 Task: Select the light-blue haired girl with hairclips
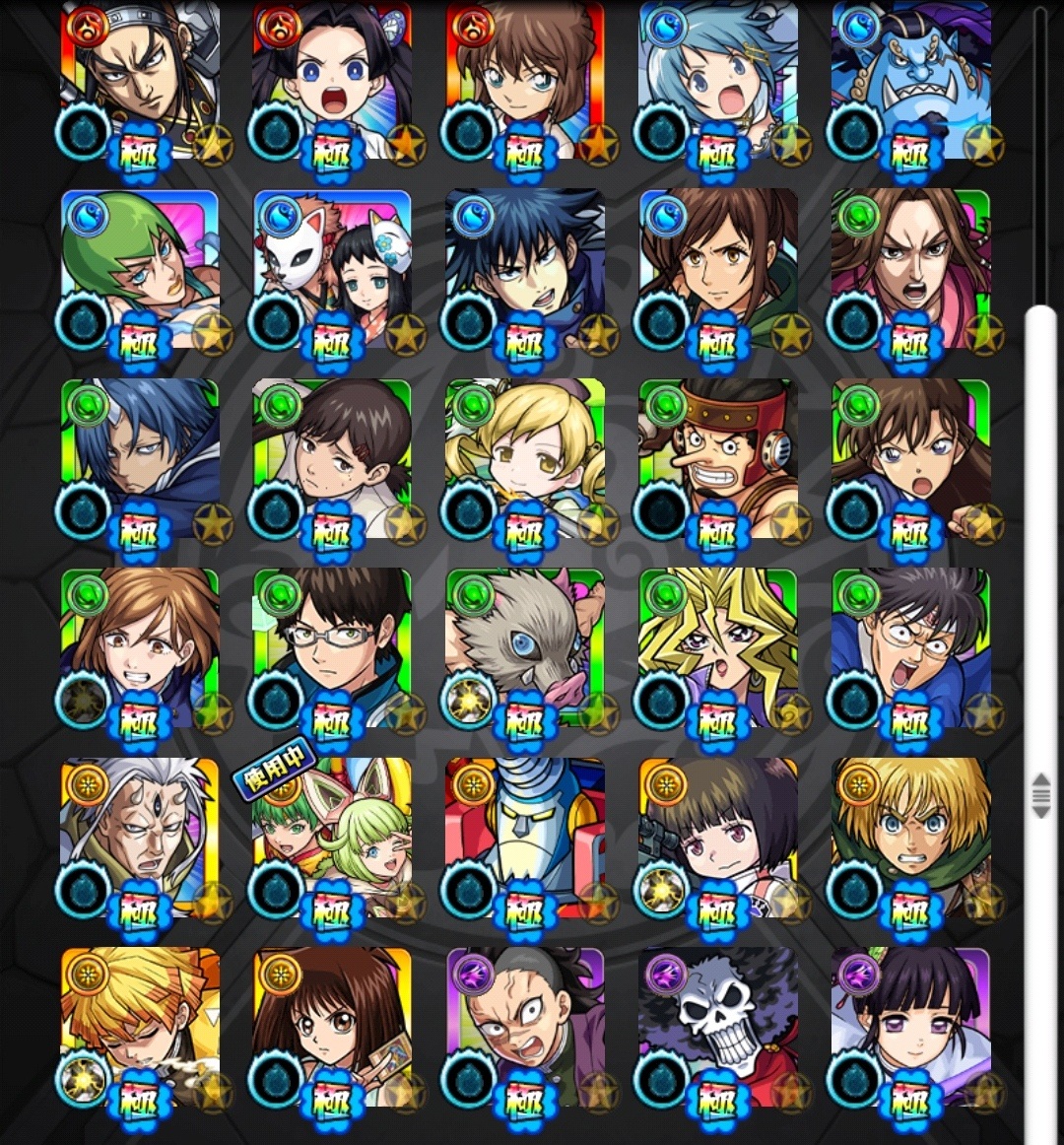(x=717, y=79)
